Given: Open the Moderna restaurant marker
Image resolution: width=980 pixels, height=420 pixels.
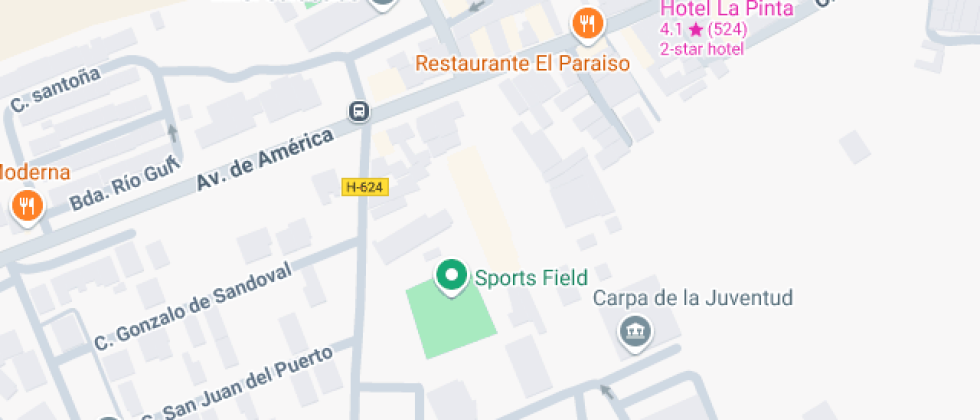Looking at the screenshot, I should coord(26,207).
